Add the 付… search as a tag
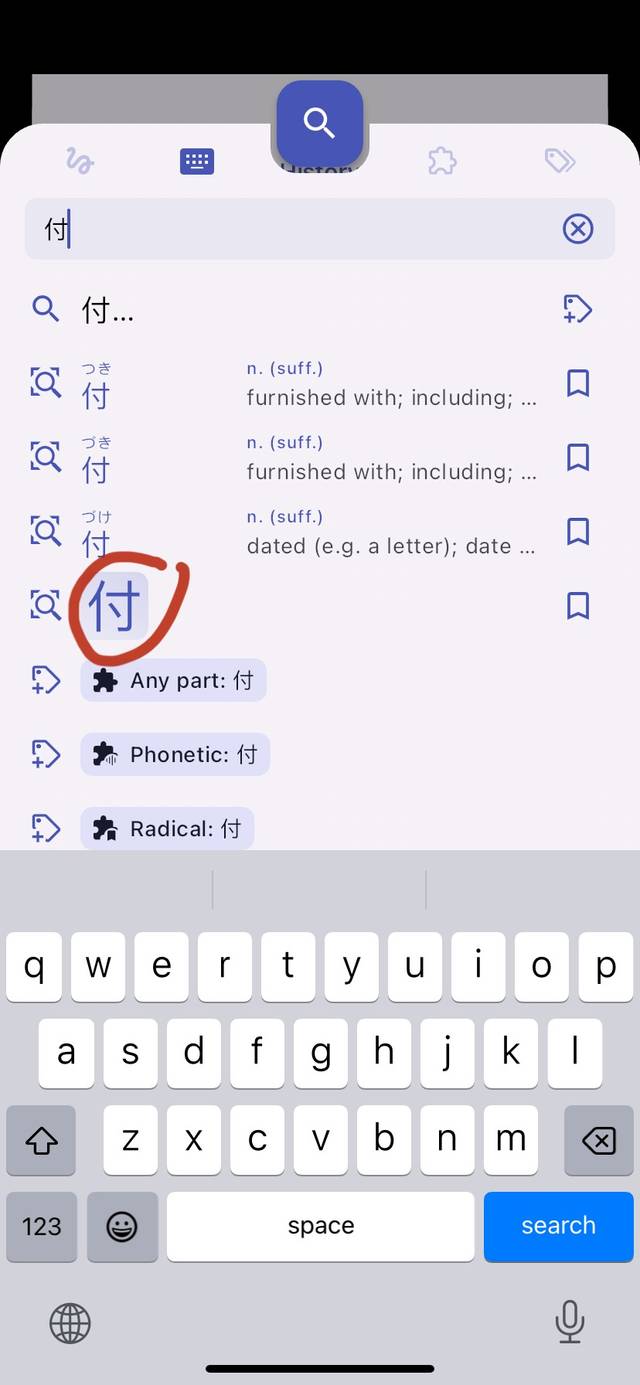Screen dimensions: 640x1385 pos(578,309)
